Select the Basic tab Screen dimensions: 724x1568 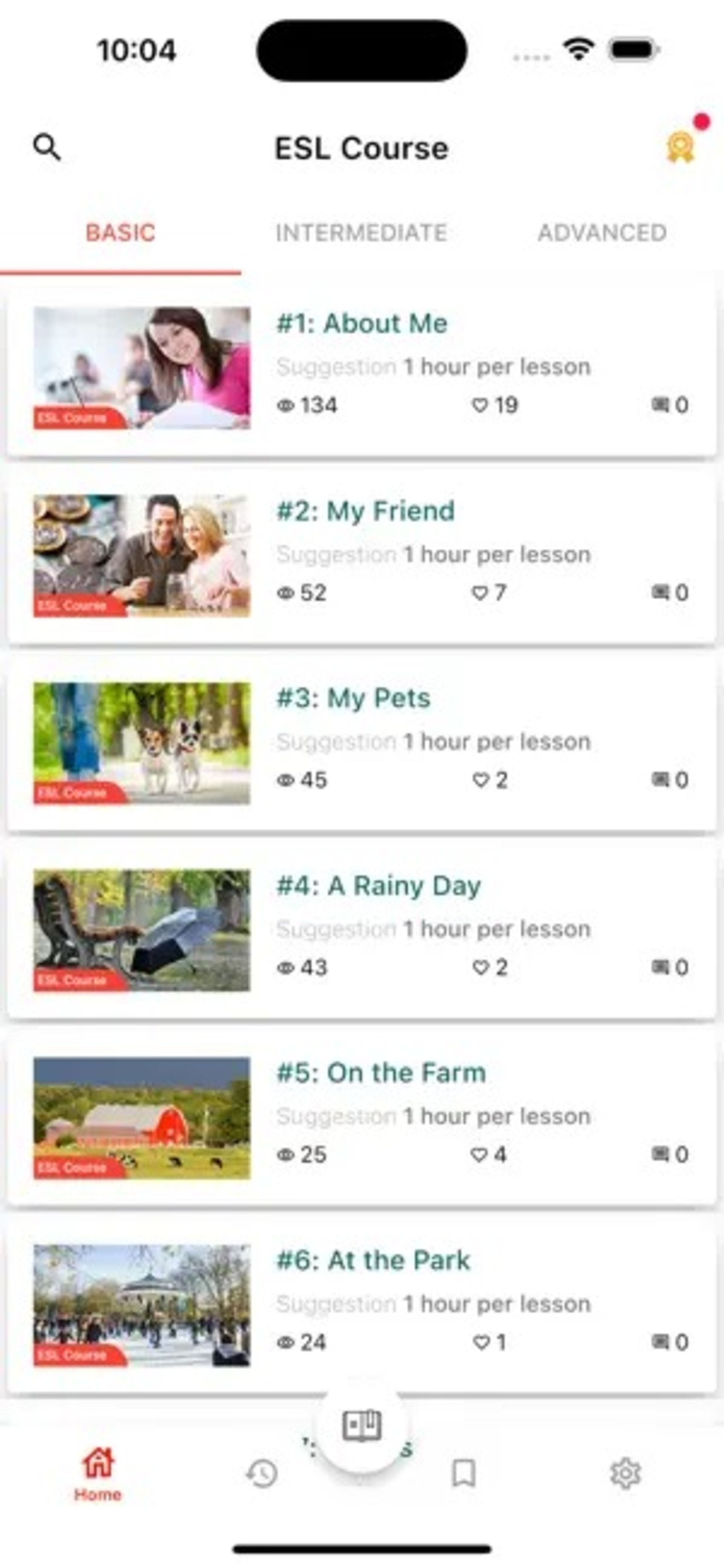pyautogui.click(x=121, y=233)
